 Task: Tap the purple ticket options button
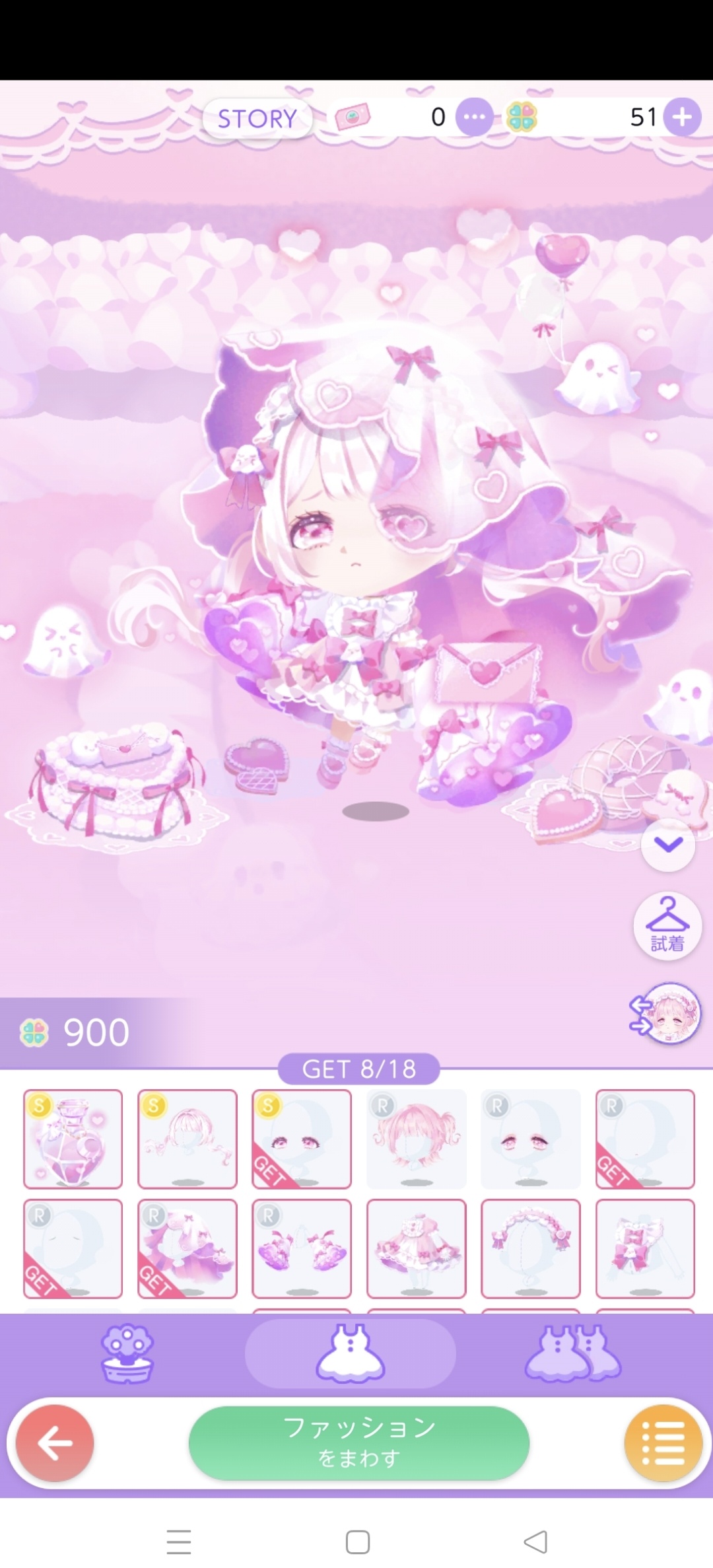click(474, 117)
